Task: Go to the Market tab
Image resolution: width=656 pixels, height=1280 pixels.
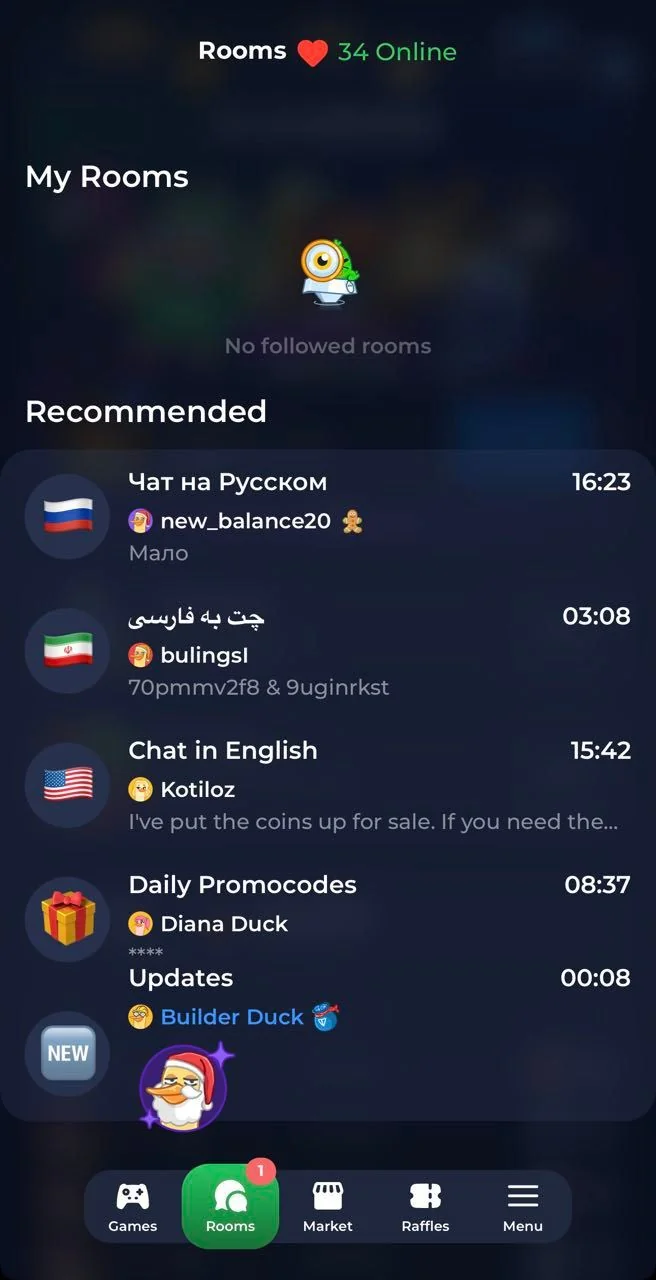Action: pos(328,1207)
